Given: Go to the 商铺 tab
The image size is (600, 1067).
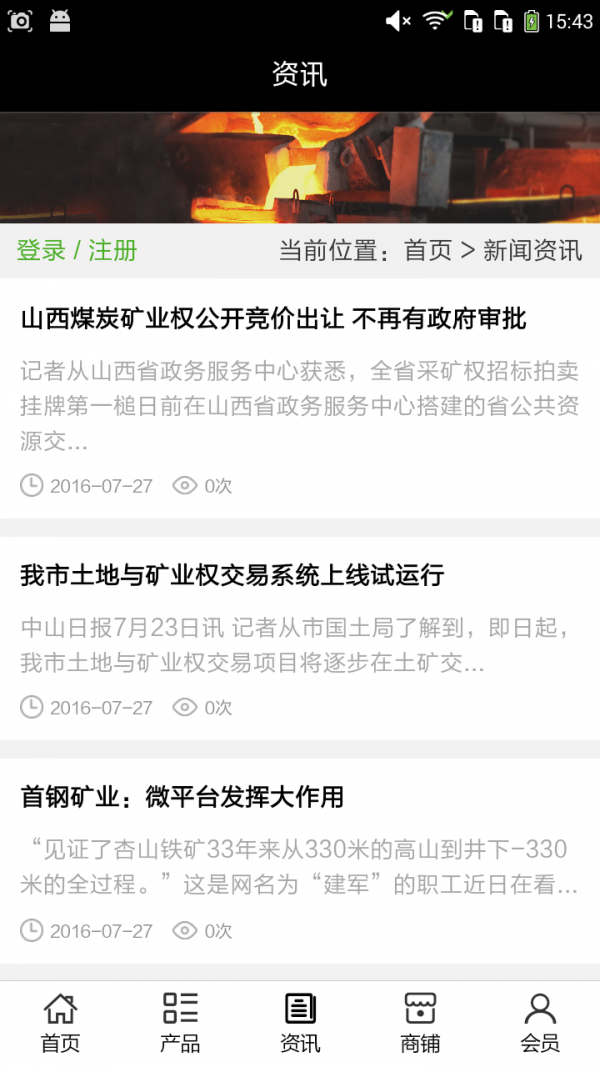Looking at the screenshot, I should 420,1022.
